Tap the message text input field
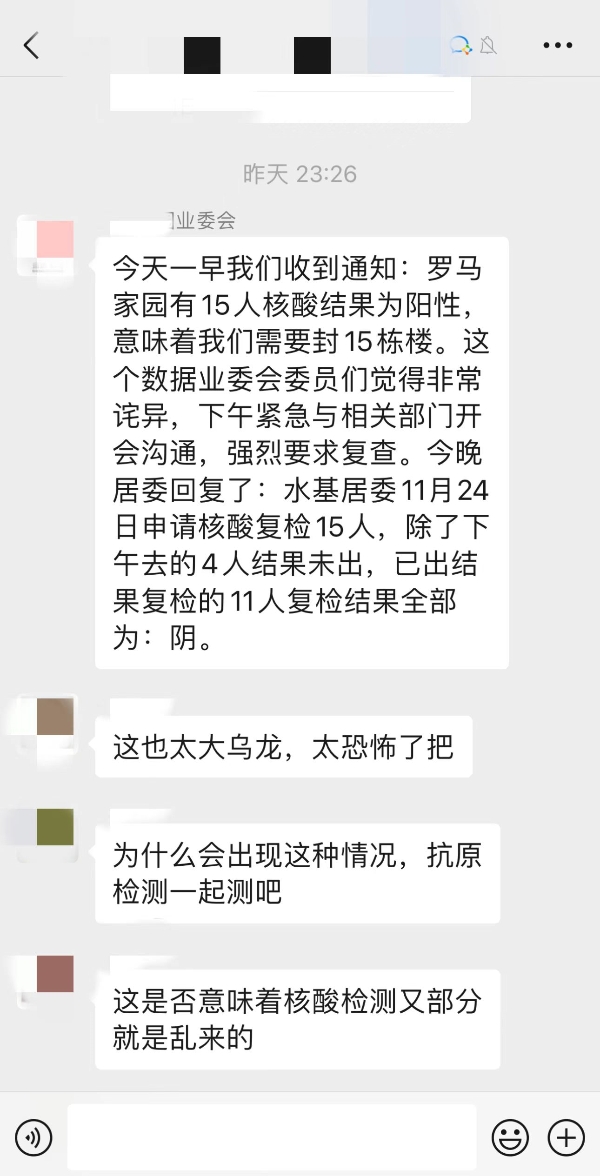 coord(271,1137)
